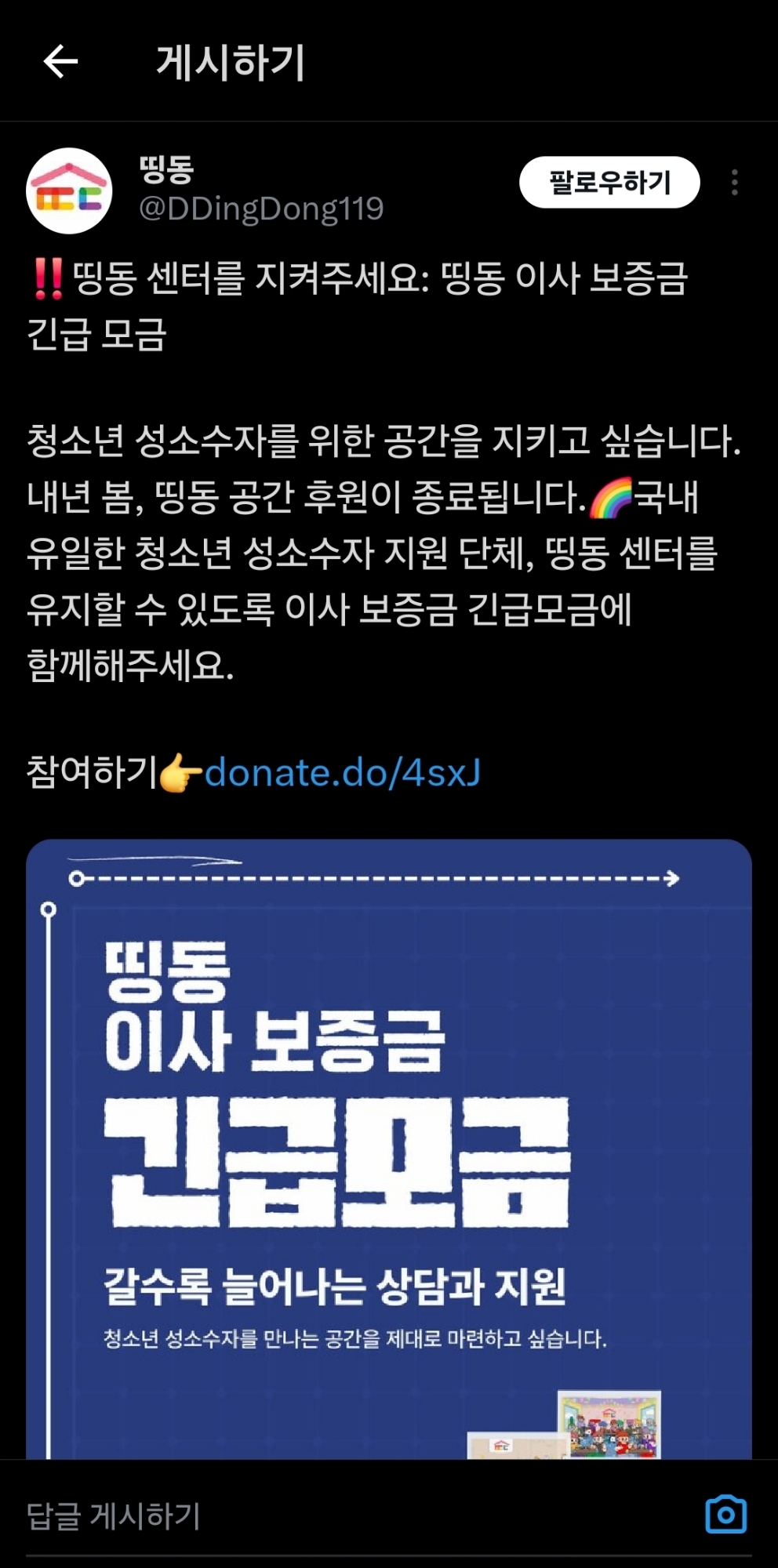The height and width of the screenshot is (1568, 778).
Task: Open the @DDingDong119 account handle
Action: 261,209
